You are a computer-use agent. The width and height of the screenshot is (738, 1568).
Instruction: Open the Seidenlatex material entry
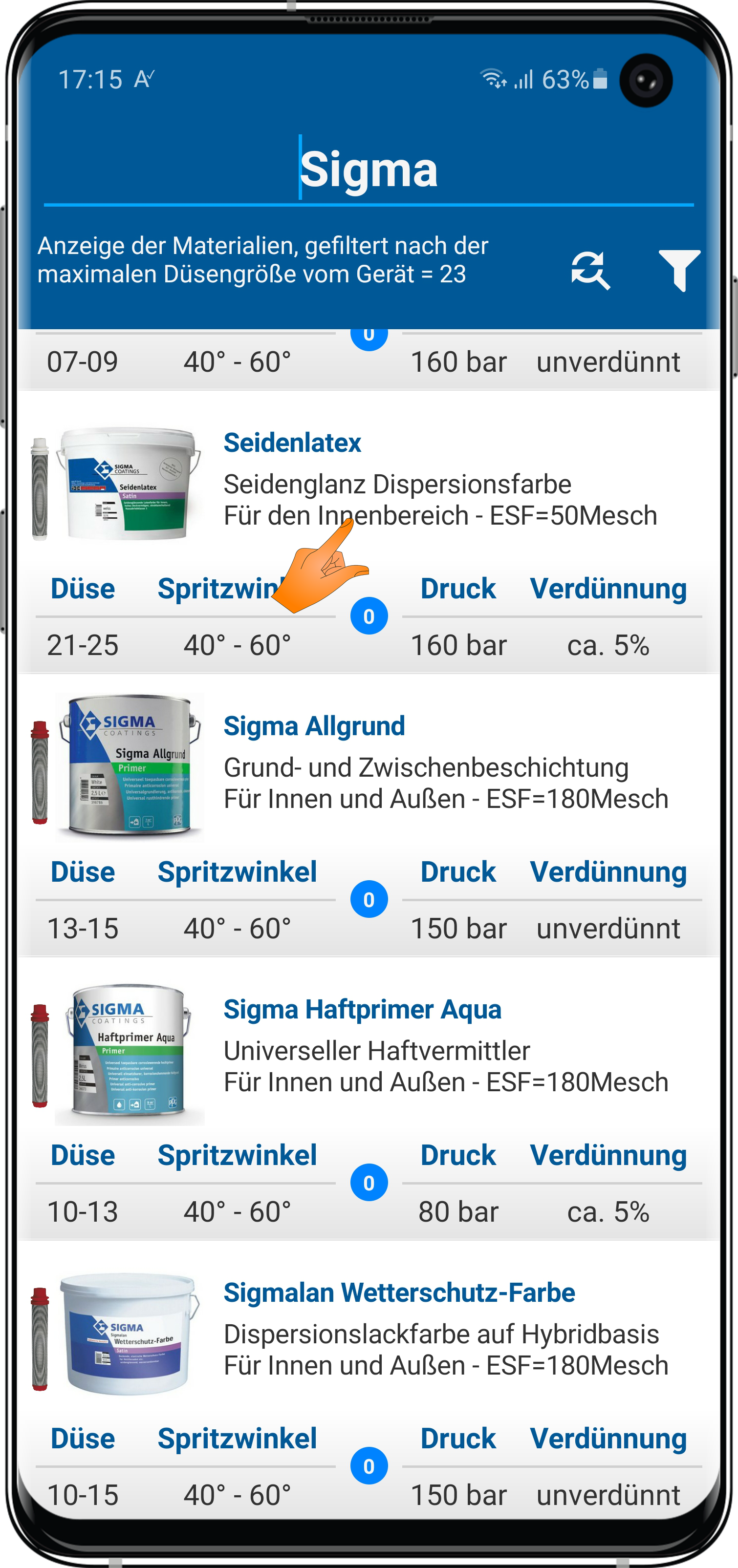tap(292, 443)
